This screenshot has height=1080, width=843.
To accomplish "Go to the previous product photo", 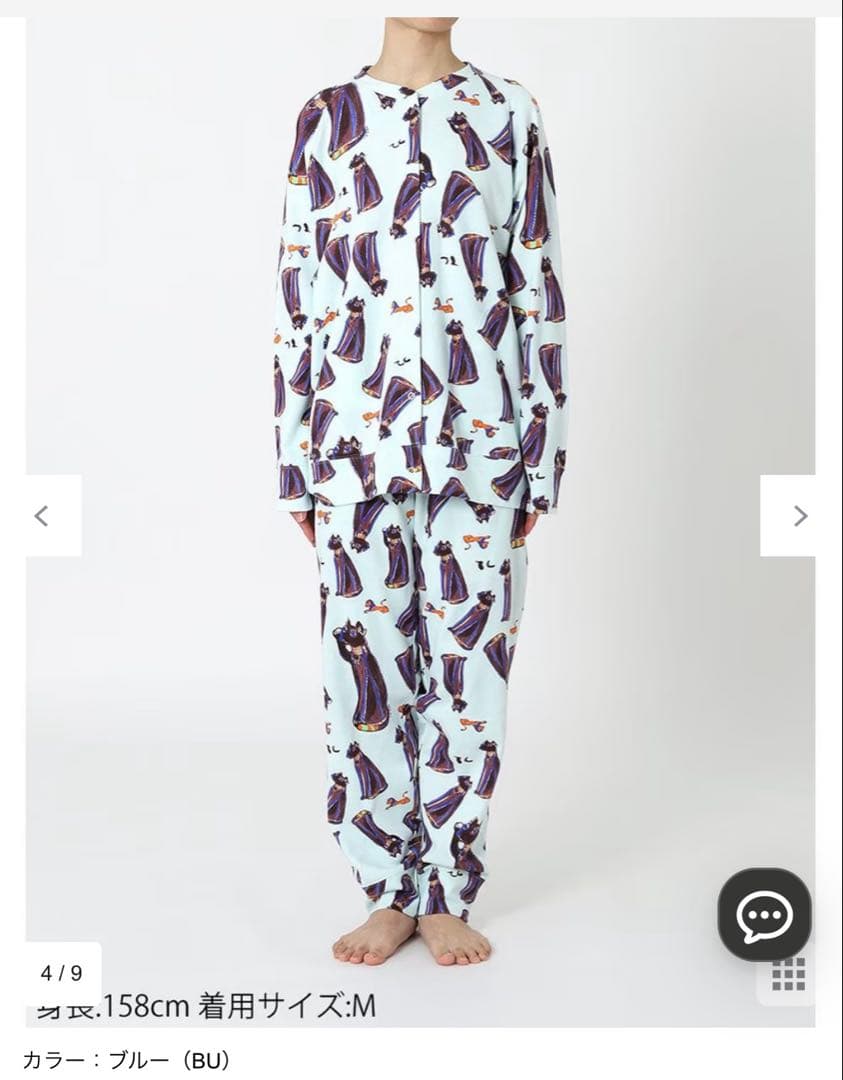I will coord(42,516).
